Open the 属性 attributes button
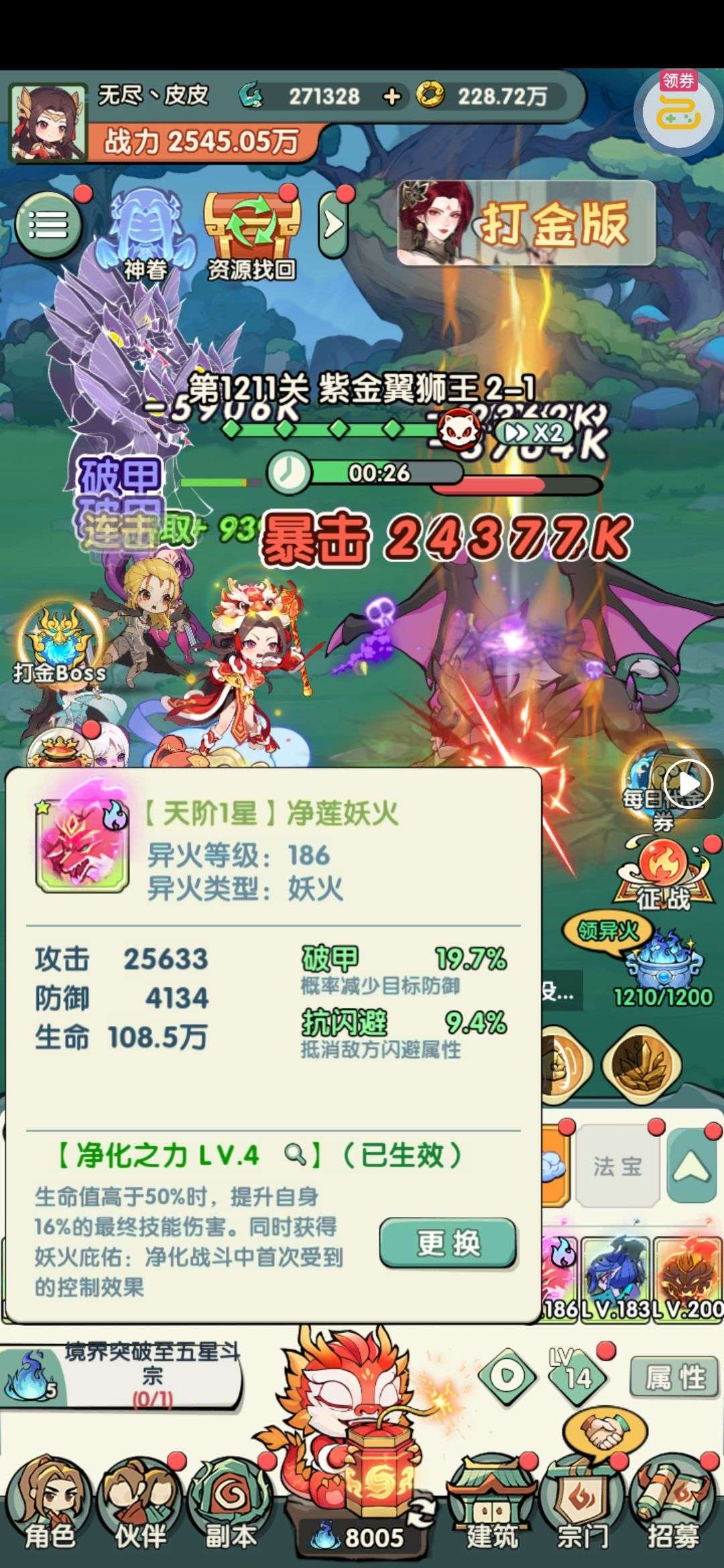This screenshot has width=724, height=1568. tap(675, 1378)
